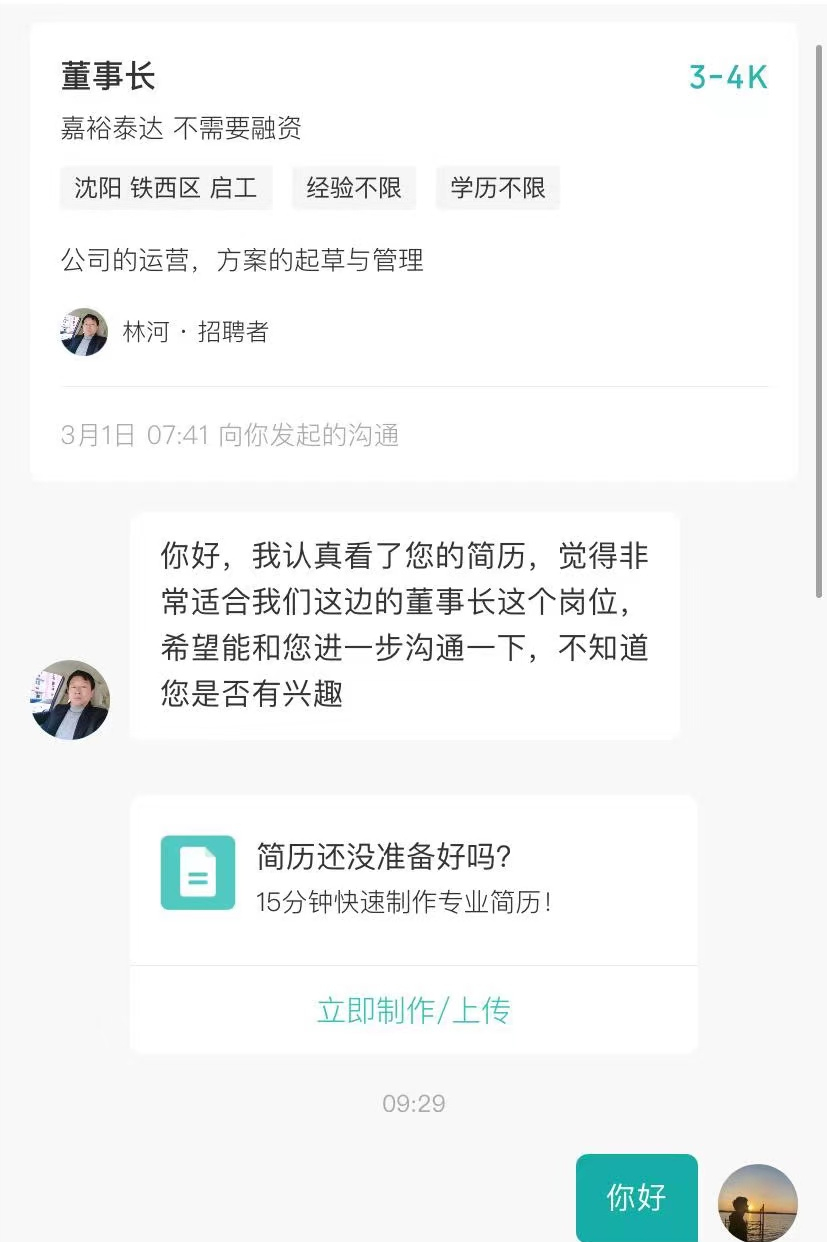The width and height of the screenshot is (827, 1242).
Task: Select the 09:29 timestamp marker
Action: pos(413,1104)
